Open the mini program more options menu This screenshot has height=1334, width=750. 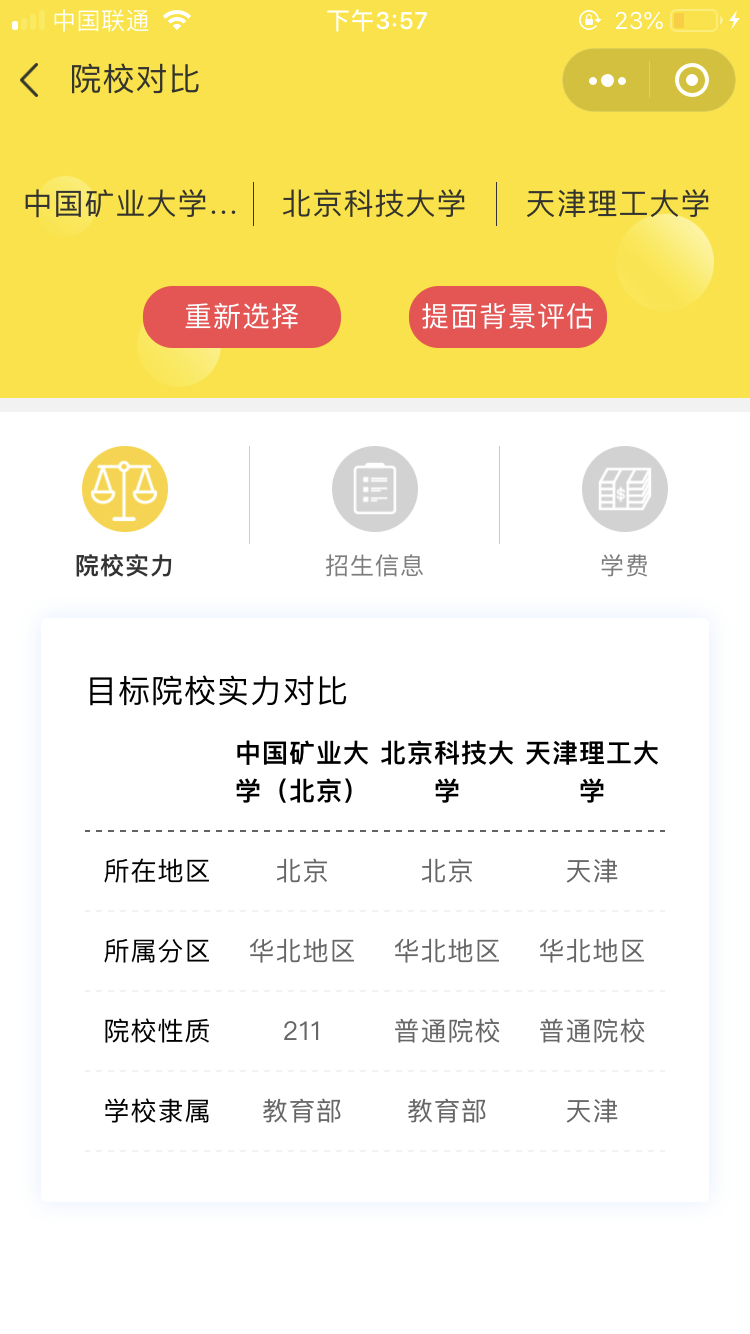click(x=607, y=80)
